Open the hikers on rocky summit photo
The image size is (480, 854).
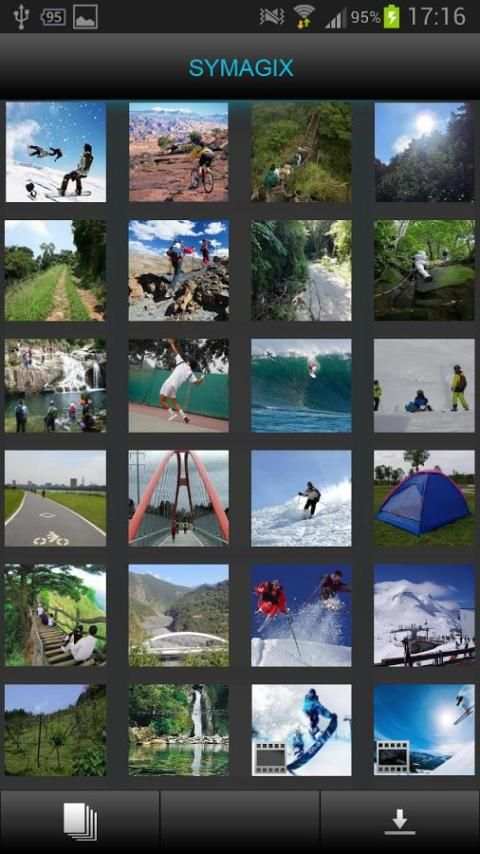[x=179, y=270]
